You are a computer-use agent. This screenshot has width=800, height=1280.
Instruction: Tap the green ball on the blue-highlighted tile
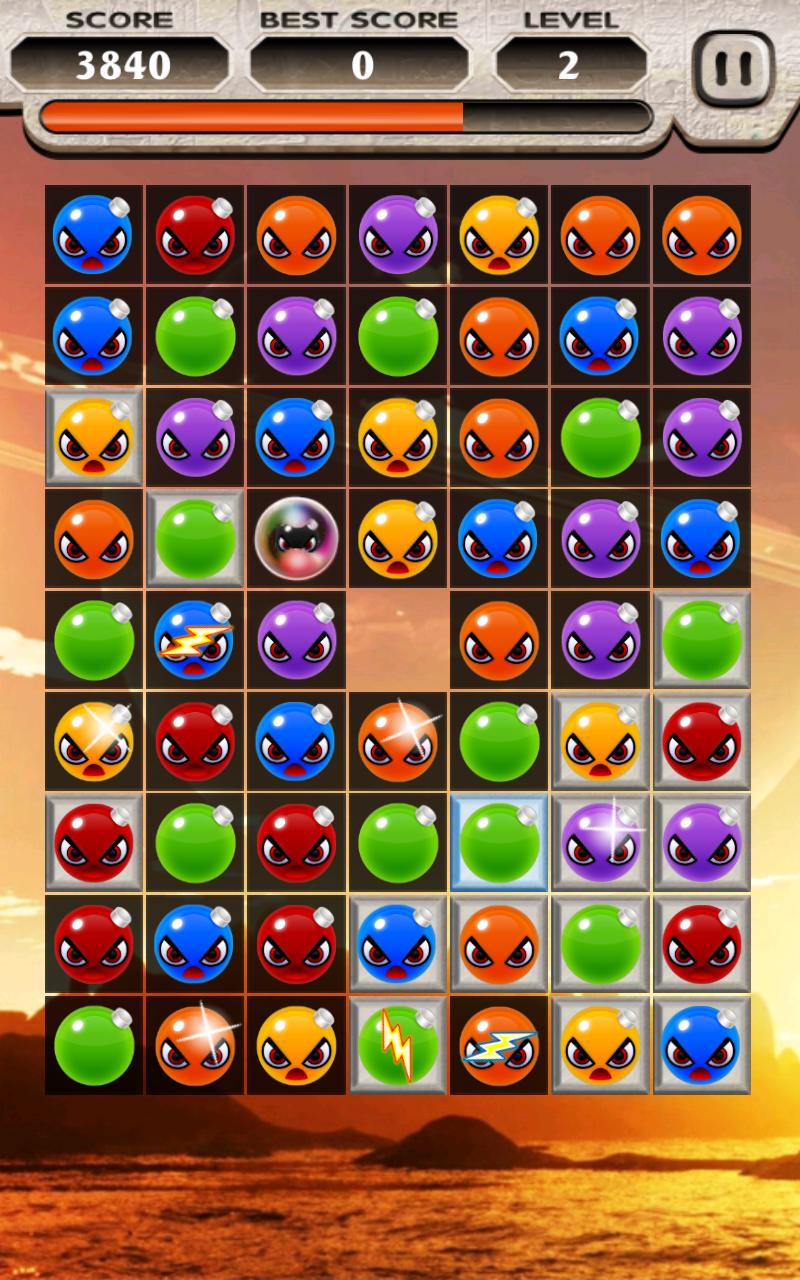[x=499, y=842]
